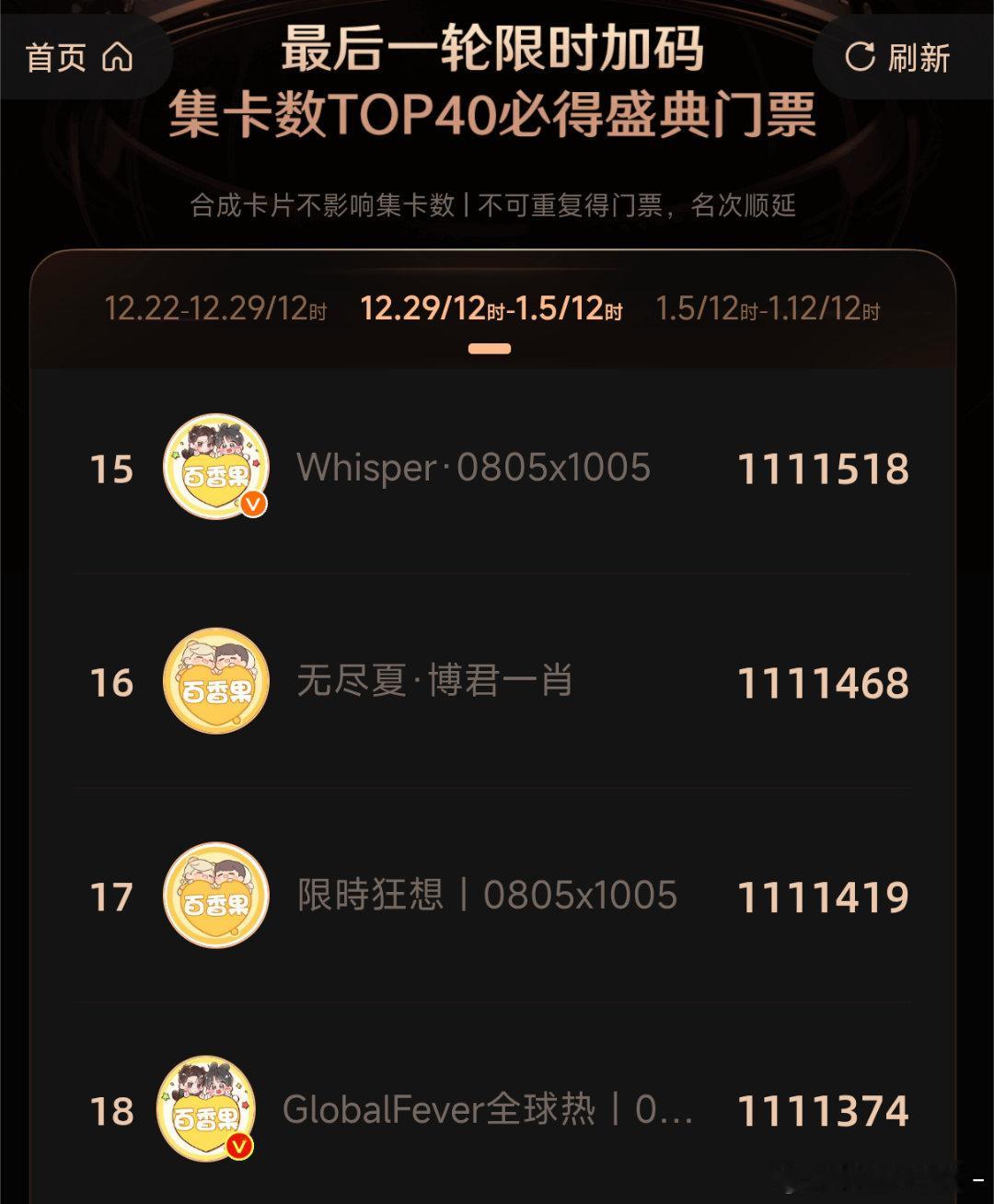Click 无尽夏·博君一肖's avatar icon
The height and width of the screenshot is (1204, 994).
coord(214,682)
